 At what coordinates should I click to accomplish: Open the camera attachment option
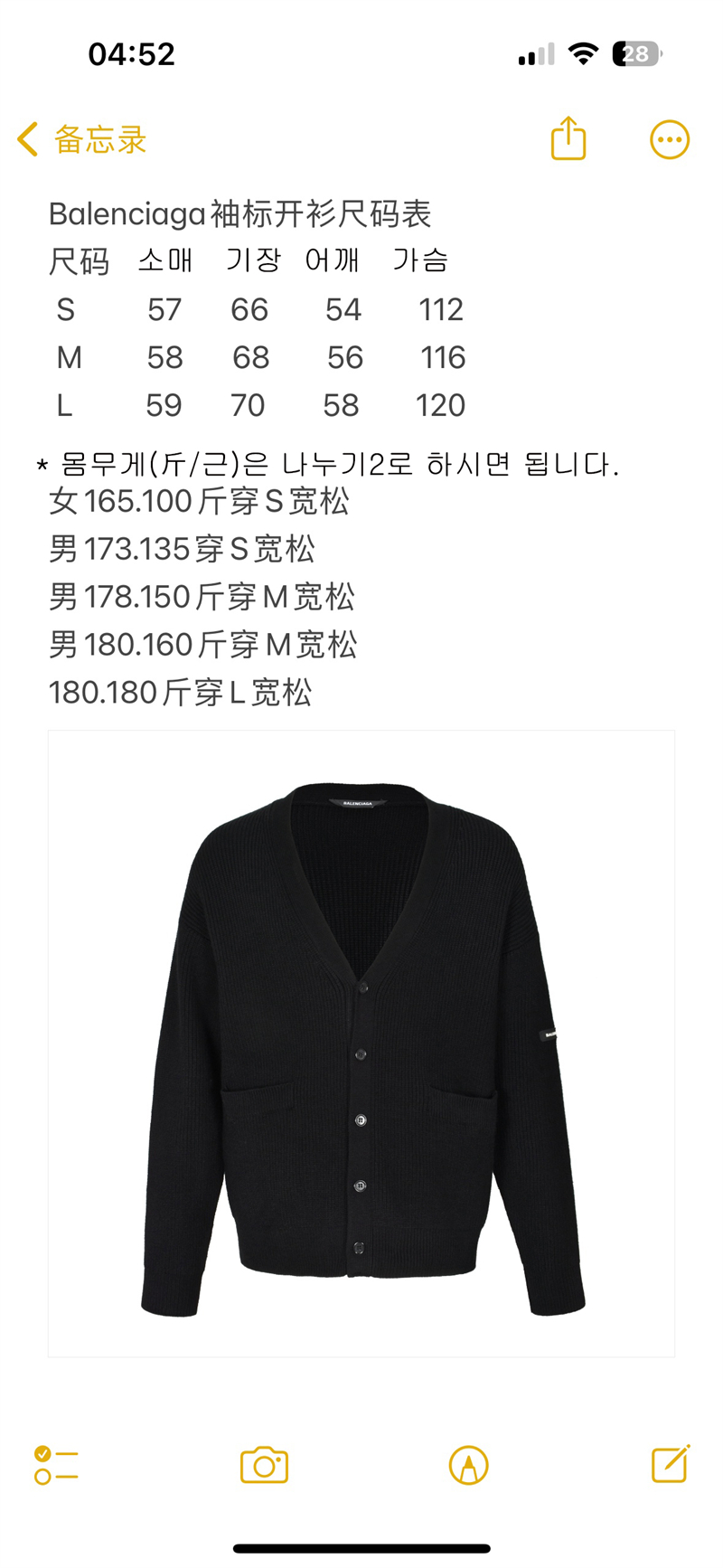point(264,1465)
